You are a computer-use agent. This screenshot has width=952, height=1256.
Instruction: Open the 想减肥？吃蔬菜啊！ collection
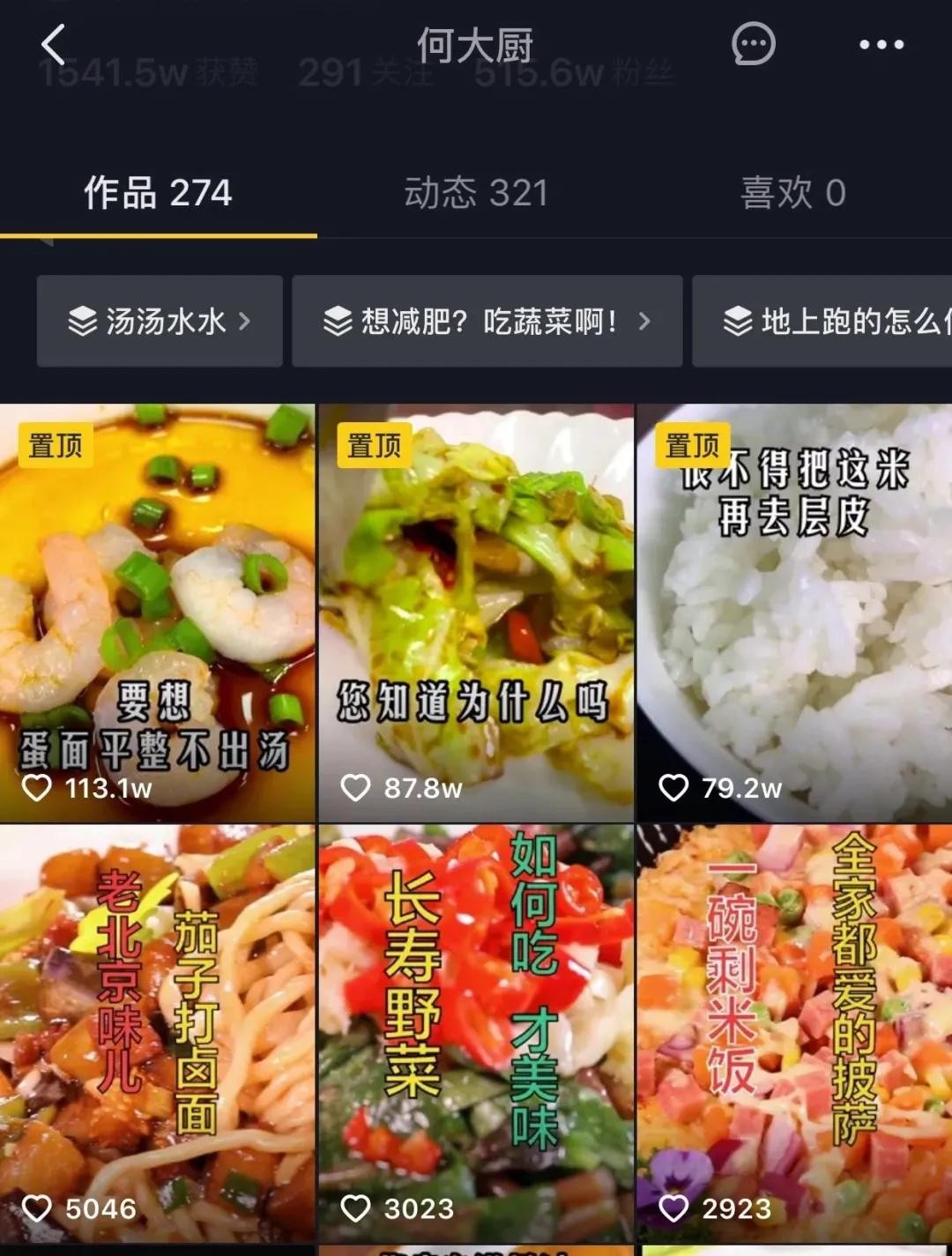click(487, 321)
